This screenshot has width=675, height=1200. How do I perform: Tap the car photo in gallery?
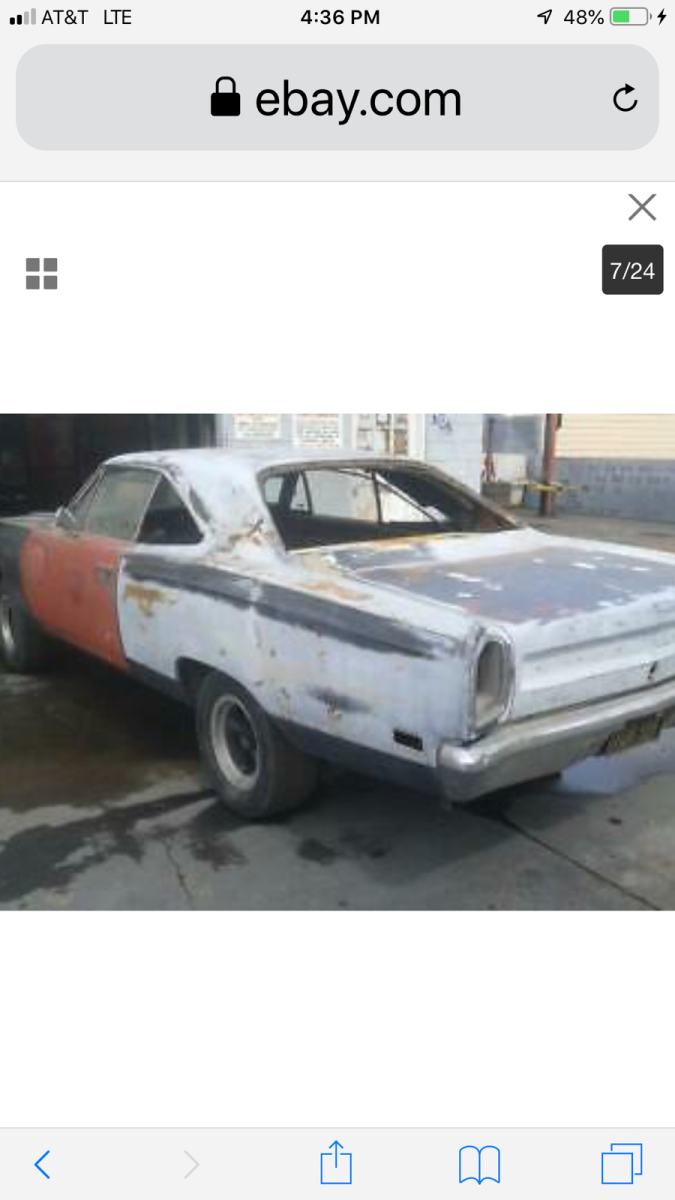tap(337, 661)
